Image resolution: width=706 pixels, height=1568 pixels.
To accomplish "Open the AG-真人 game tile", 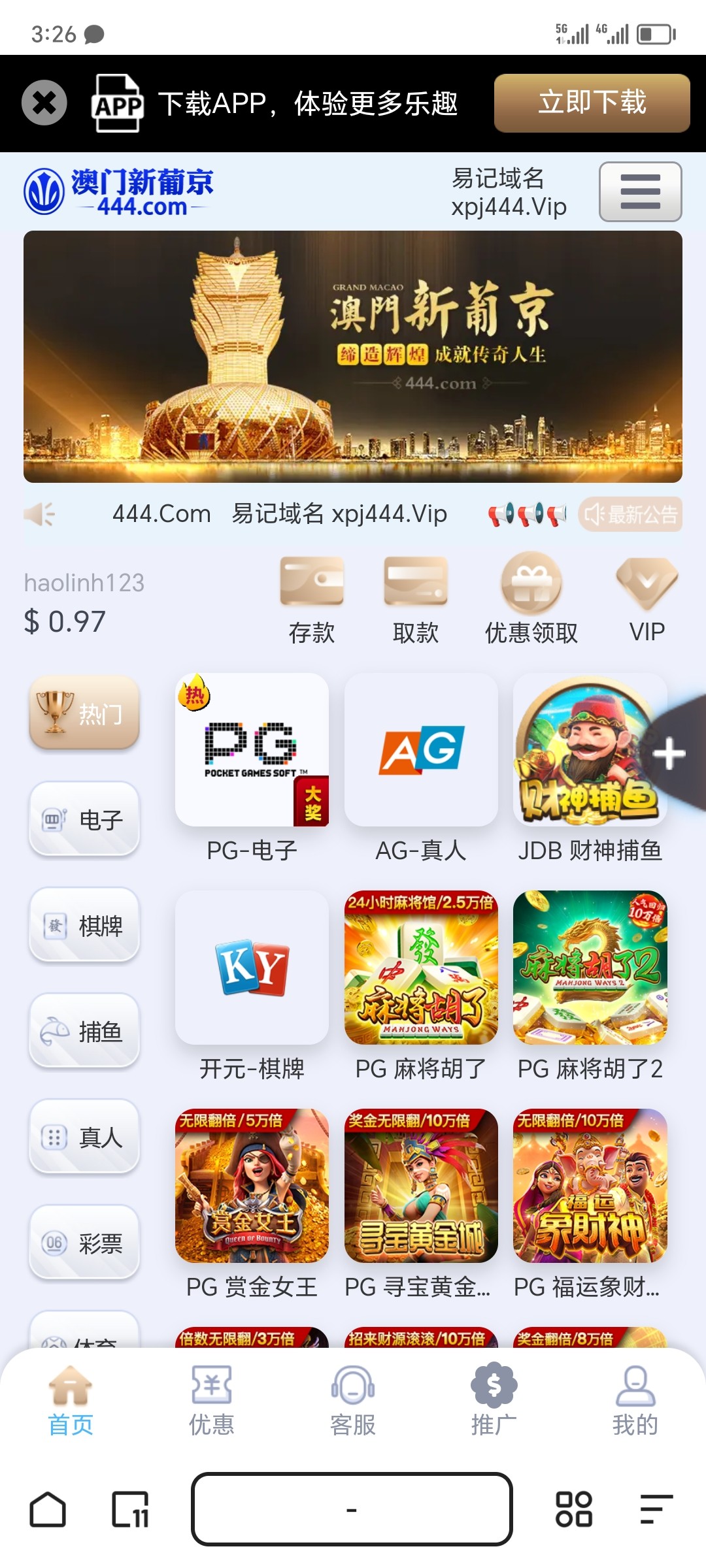I will tap(421, 750).
